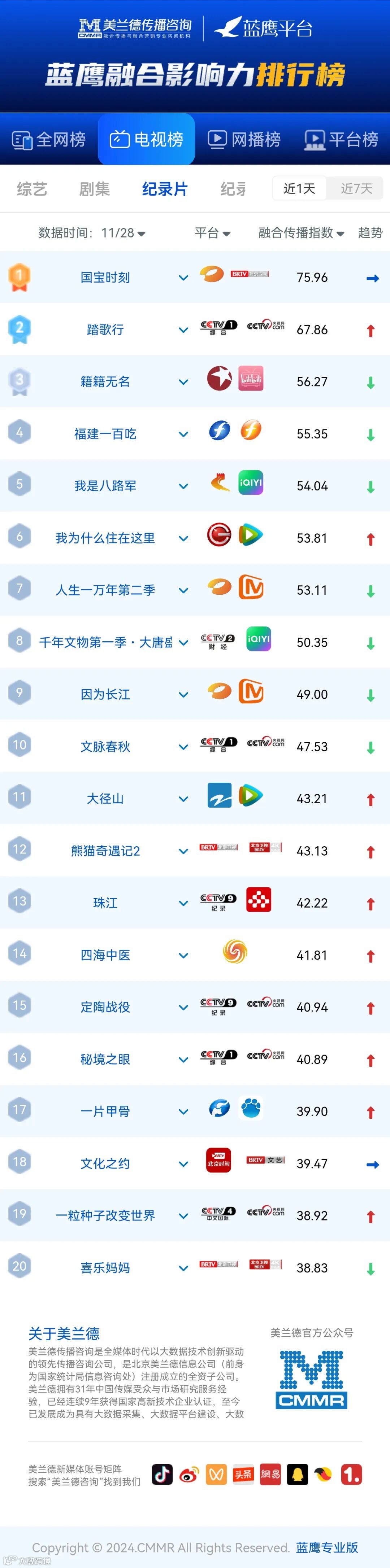Expand details for 国宝时刻
The width and height of the screenshot is (390, 1568).
point(183,278)
